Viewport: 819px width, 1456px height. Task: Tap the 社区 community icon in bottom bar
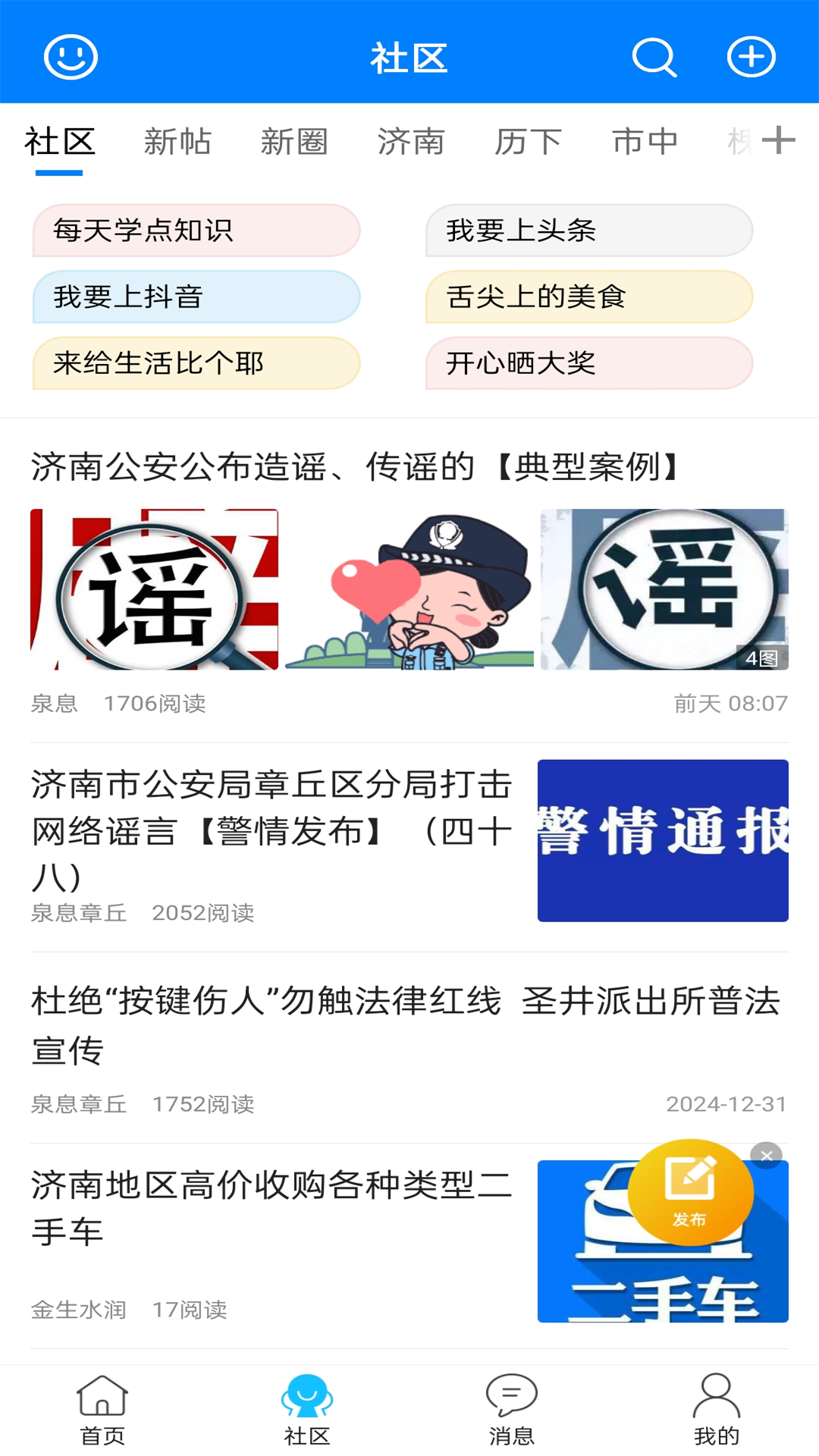[x=306, y=1409]
